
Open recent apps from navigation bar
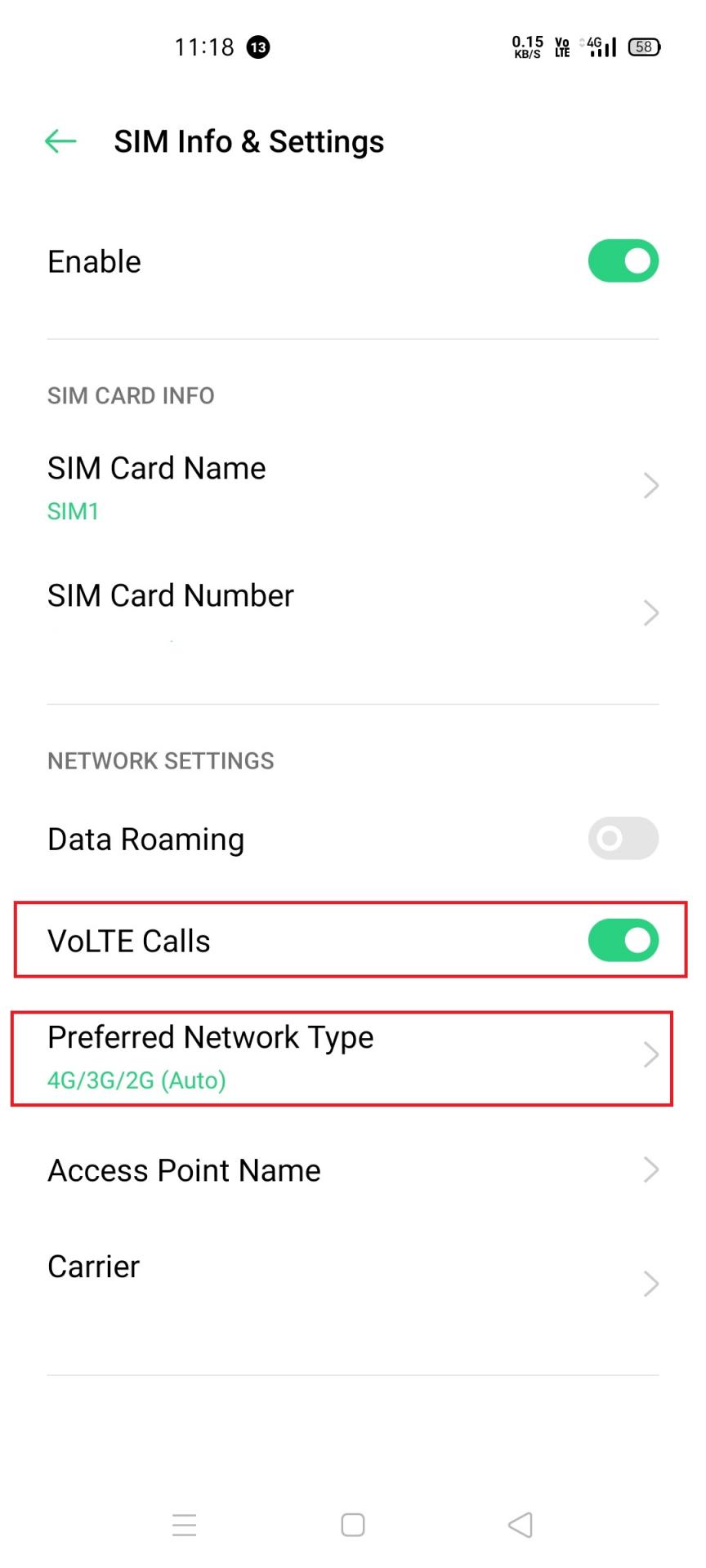click(x=185, y=1525)
